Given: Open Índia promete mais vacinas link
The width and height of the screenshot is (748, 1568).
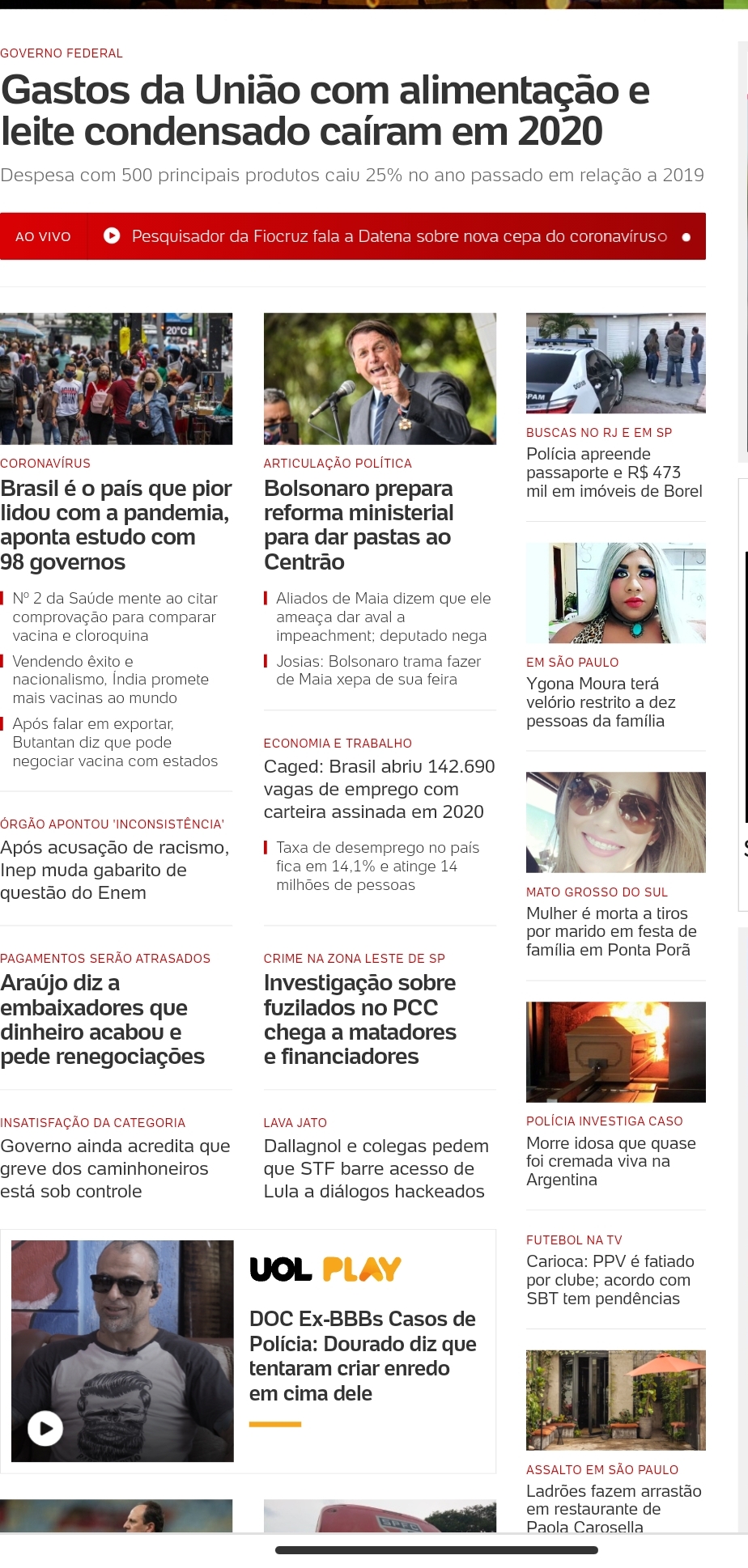Looking at the screenshot, I should [110, 680].
